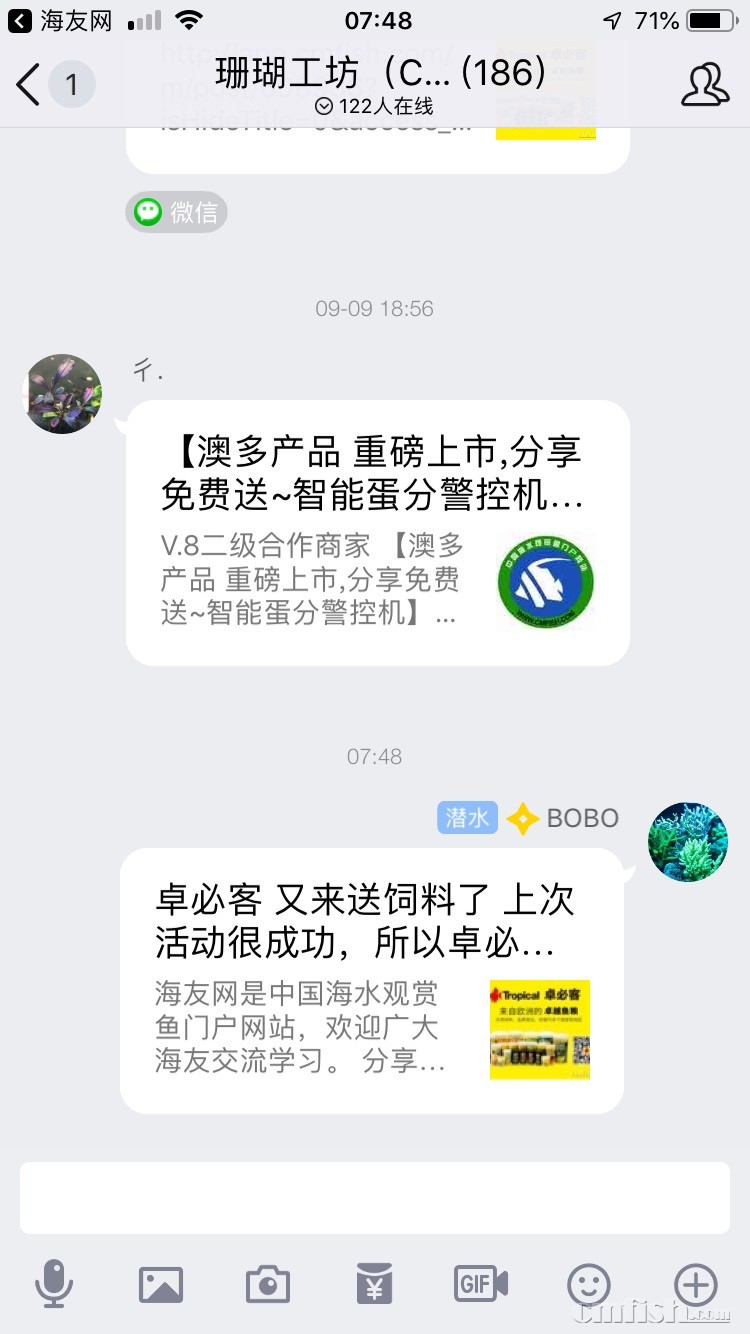Viewport: 750px width, 1334px height.
Task: Open the camera to take a photo
Action: click(267, 1284)
